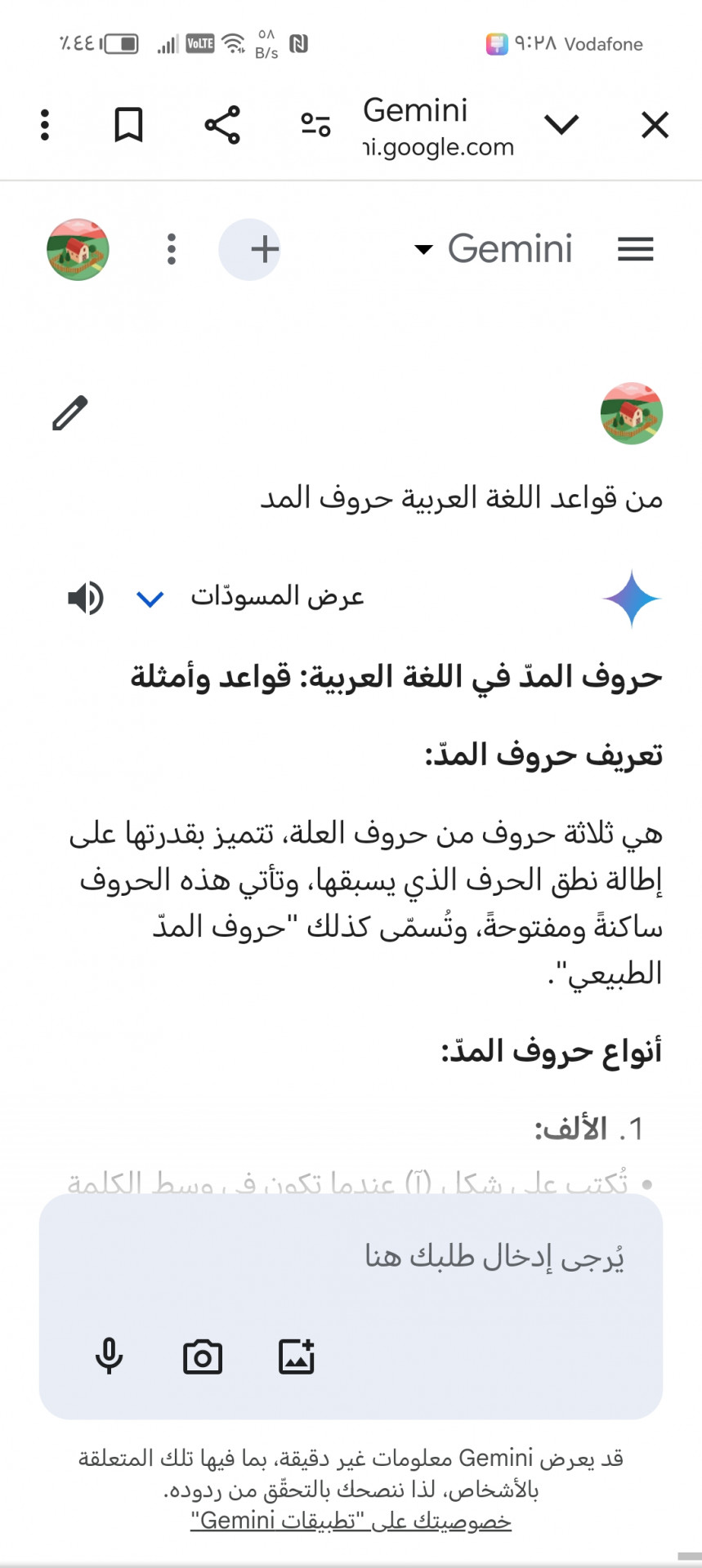The image size is (702, 1568).
Task: Start voice input with the microphone
Action: click(x=109, y=1357)
